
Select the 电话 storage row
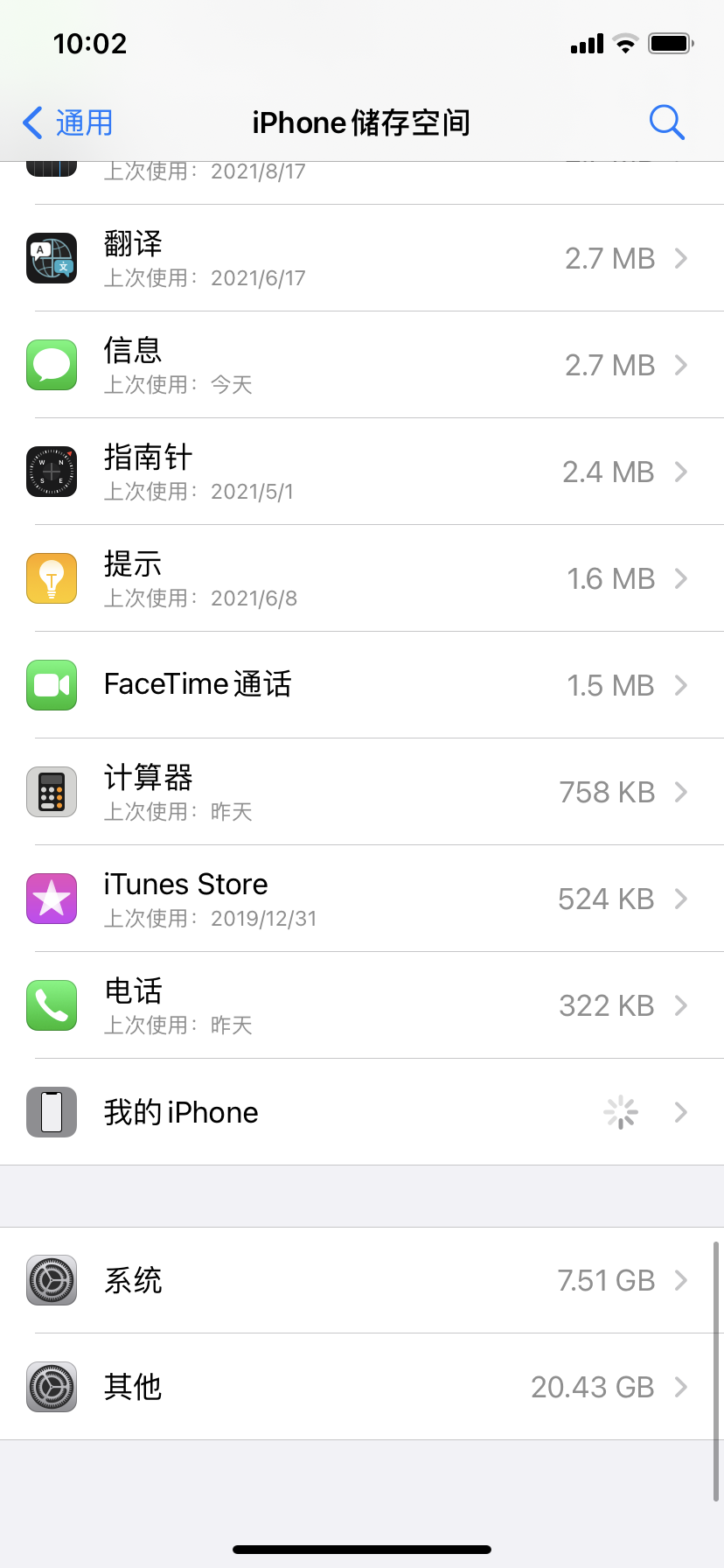[362, 1006]
